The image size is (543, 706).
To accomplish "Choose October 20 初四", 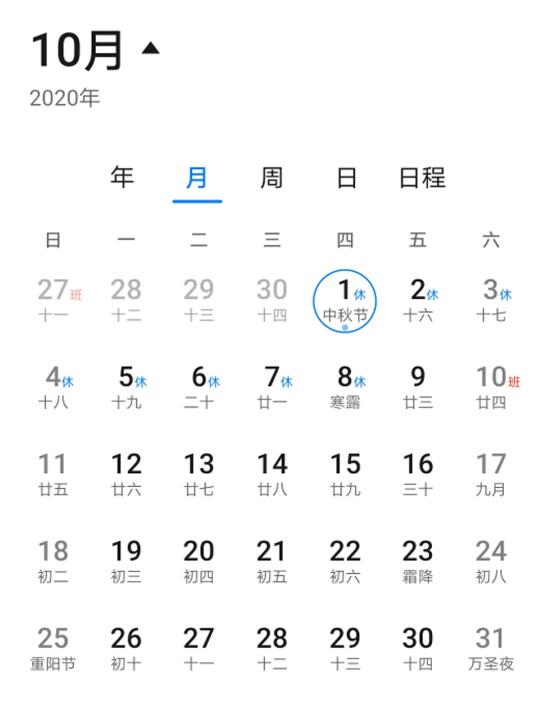I will click(x=199, y=561).
